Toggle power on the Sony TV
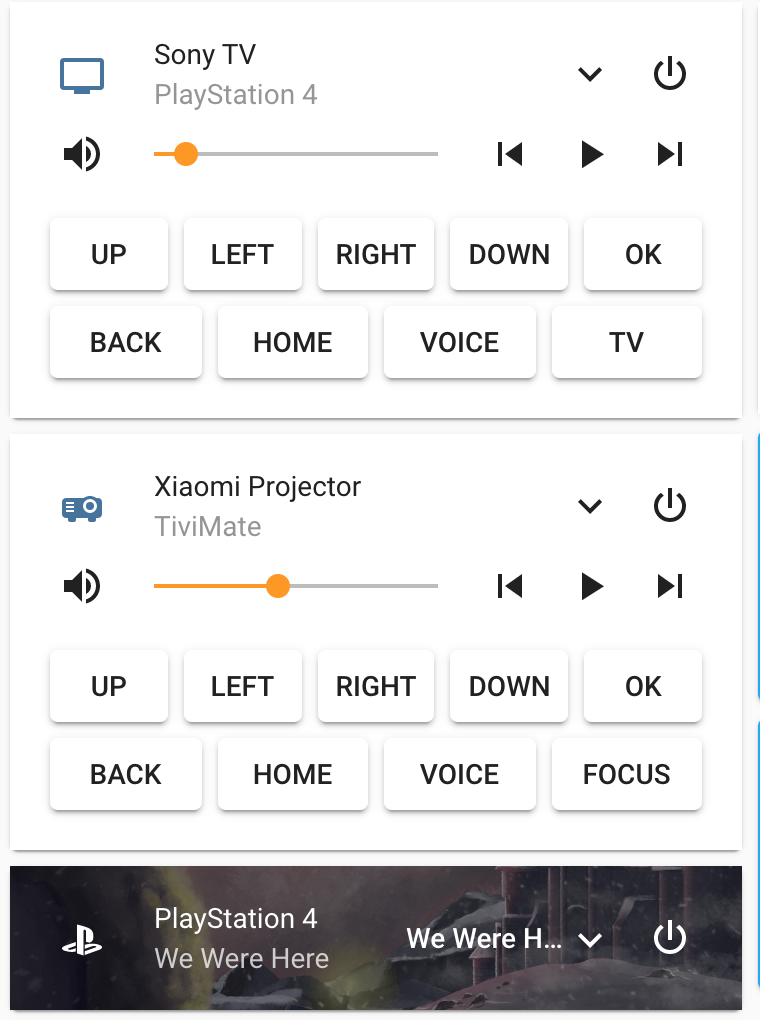Image resolution: width=760 pixels, height=1020 pixels. [x=669, y=74]
